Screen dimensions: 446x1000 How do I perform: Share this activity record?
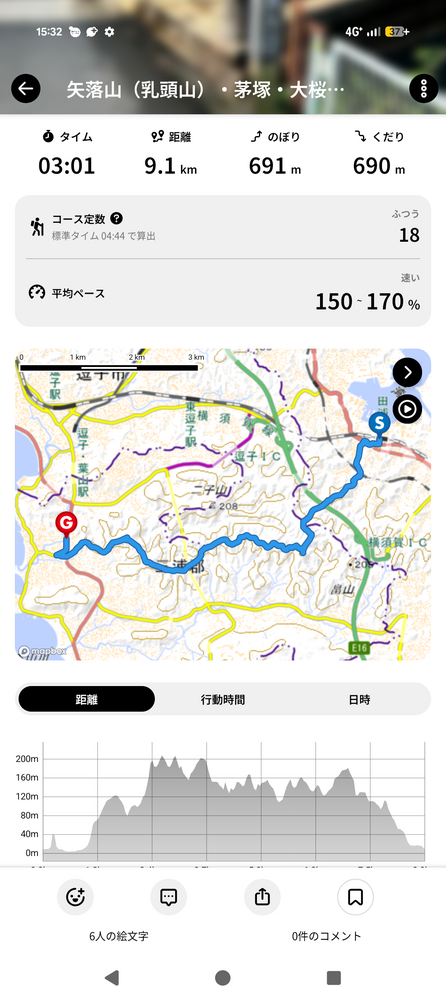point(262,897)
